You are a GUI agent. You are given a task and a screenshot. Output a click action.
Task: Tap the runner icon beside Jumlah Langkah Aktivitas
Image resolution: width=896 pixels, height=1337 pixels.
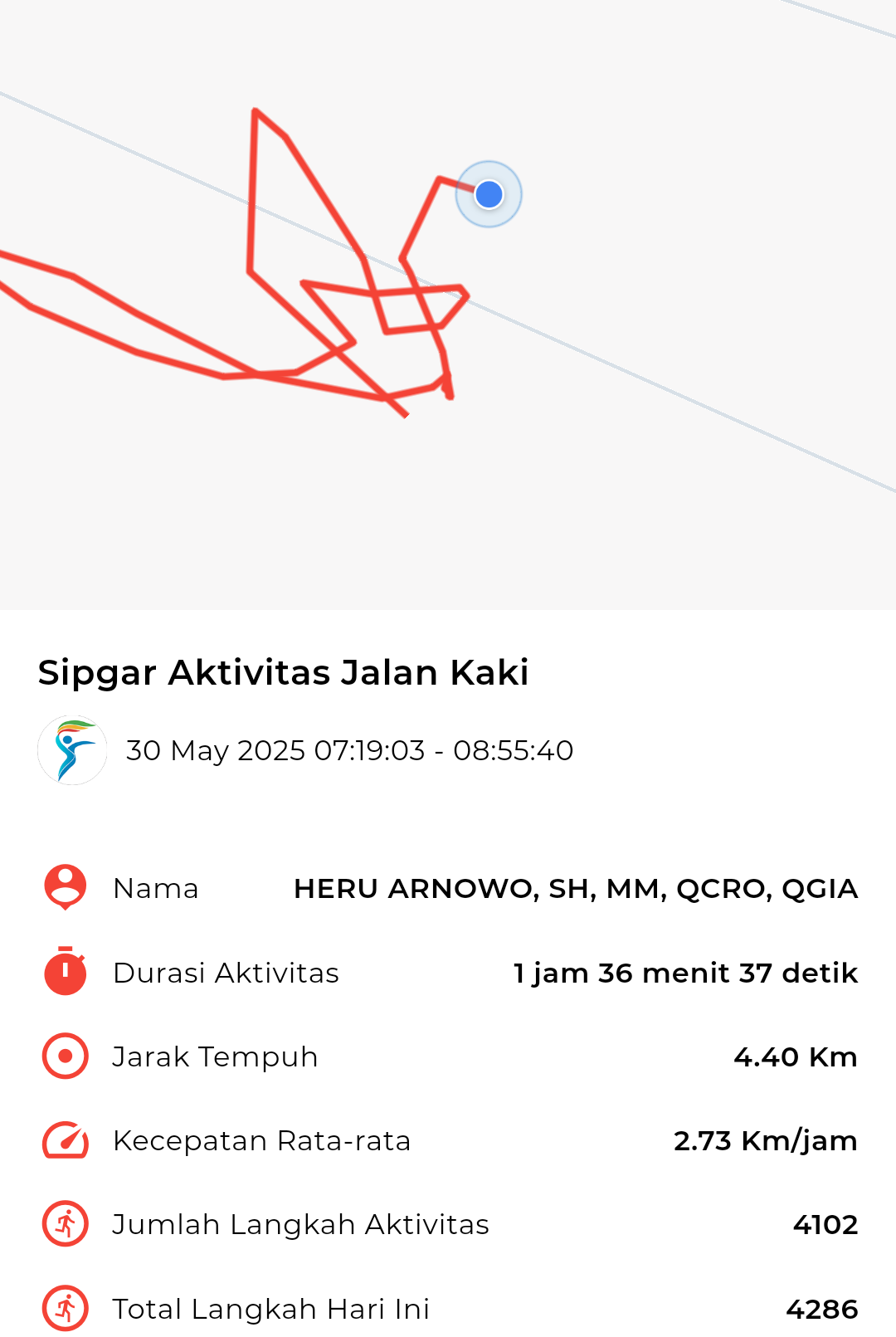(x=64, y=1224)
